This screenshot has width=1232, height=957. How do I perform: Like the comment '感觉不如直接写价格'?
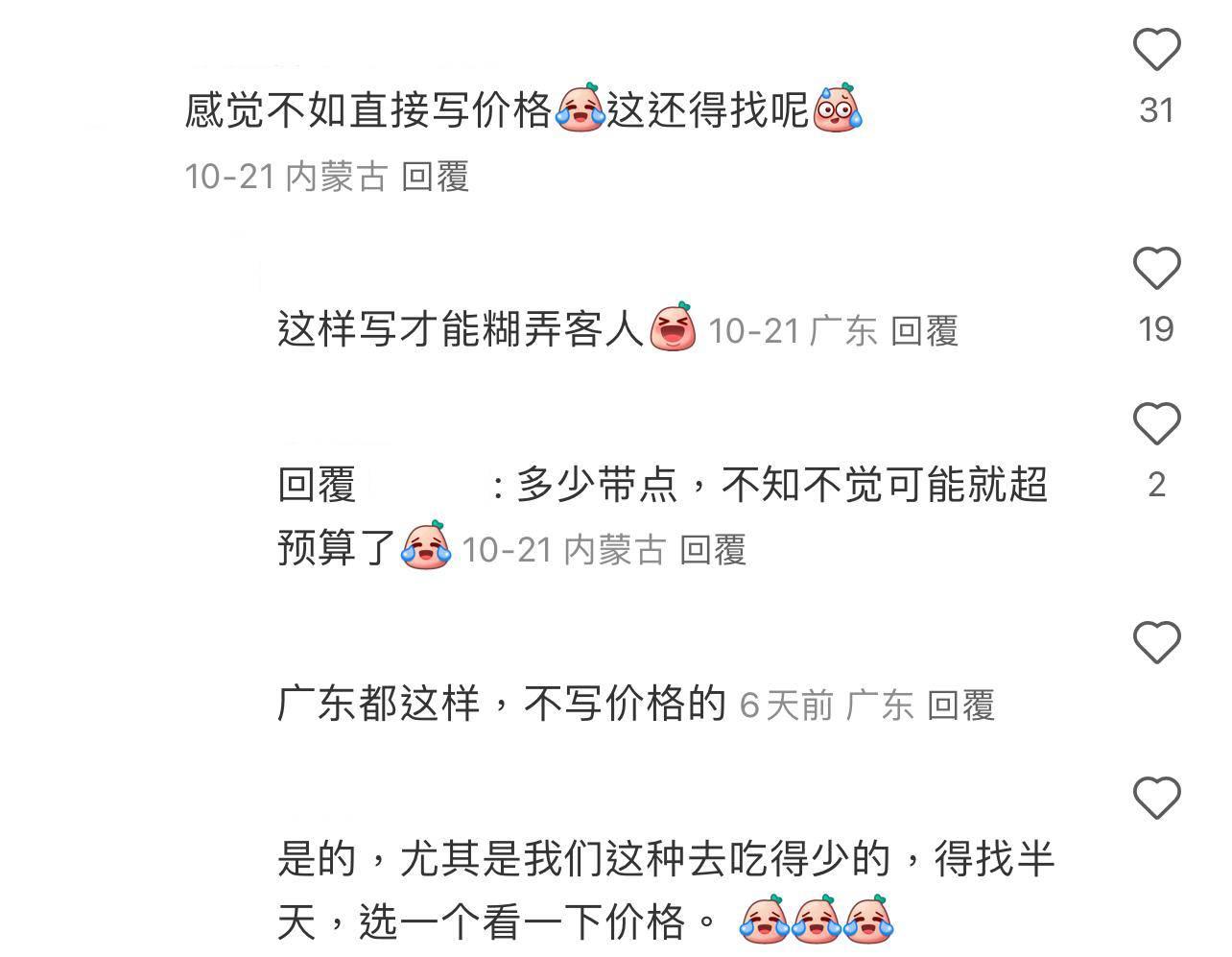pos(1156,49)
